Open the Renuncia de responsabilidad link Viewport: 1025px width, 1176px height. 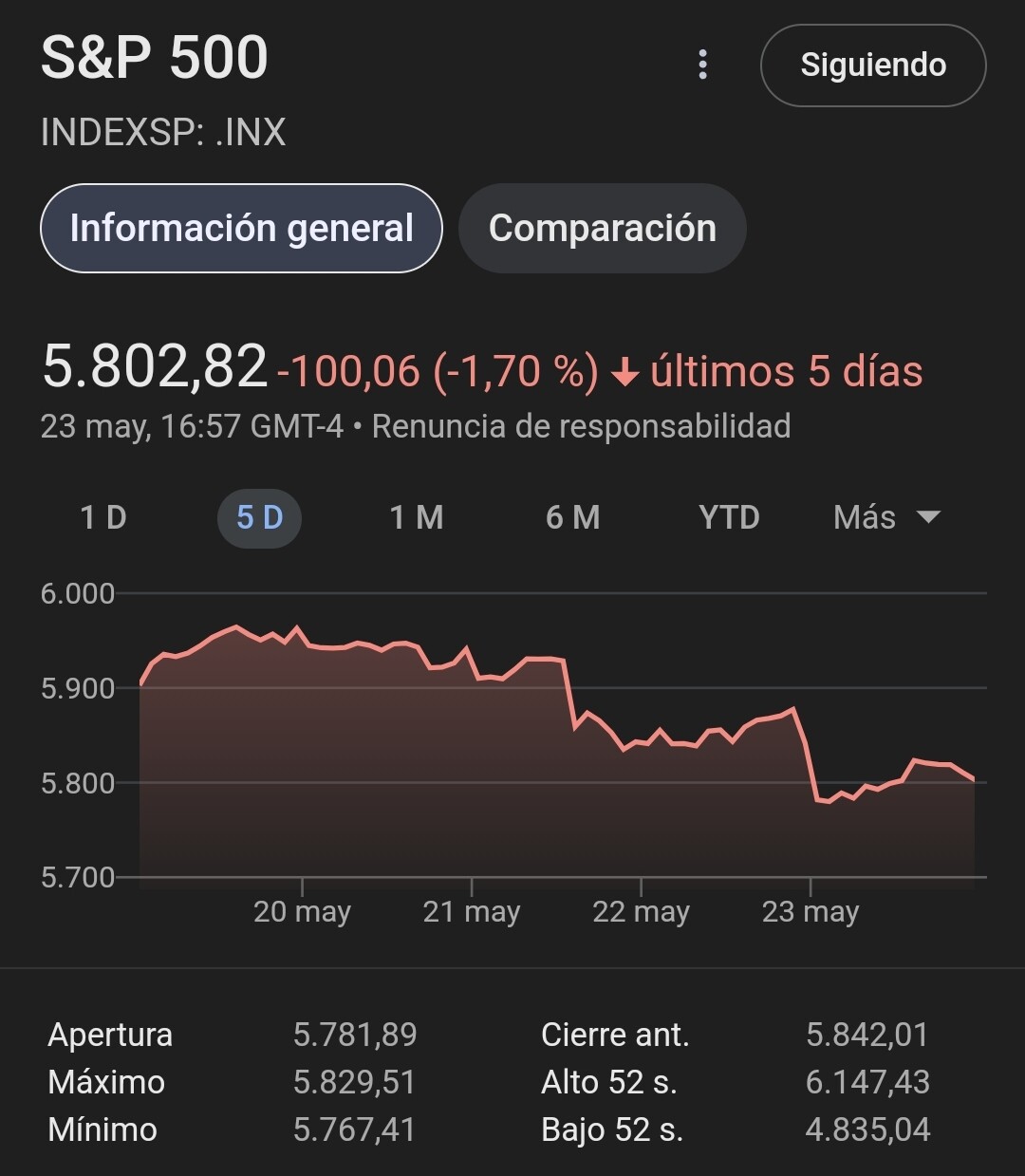pos(581,426)
